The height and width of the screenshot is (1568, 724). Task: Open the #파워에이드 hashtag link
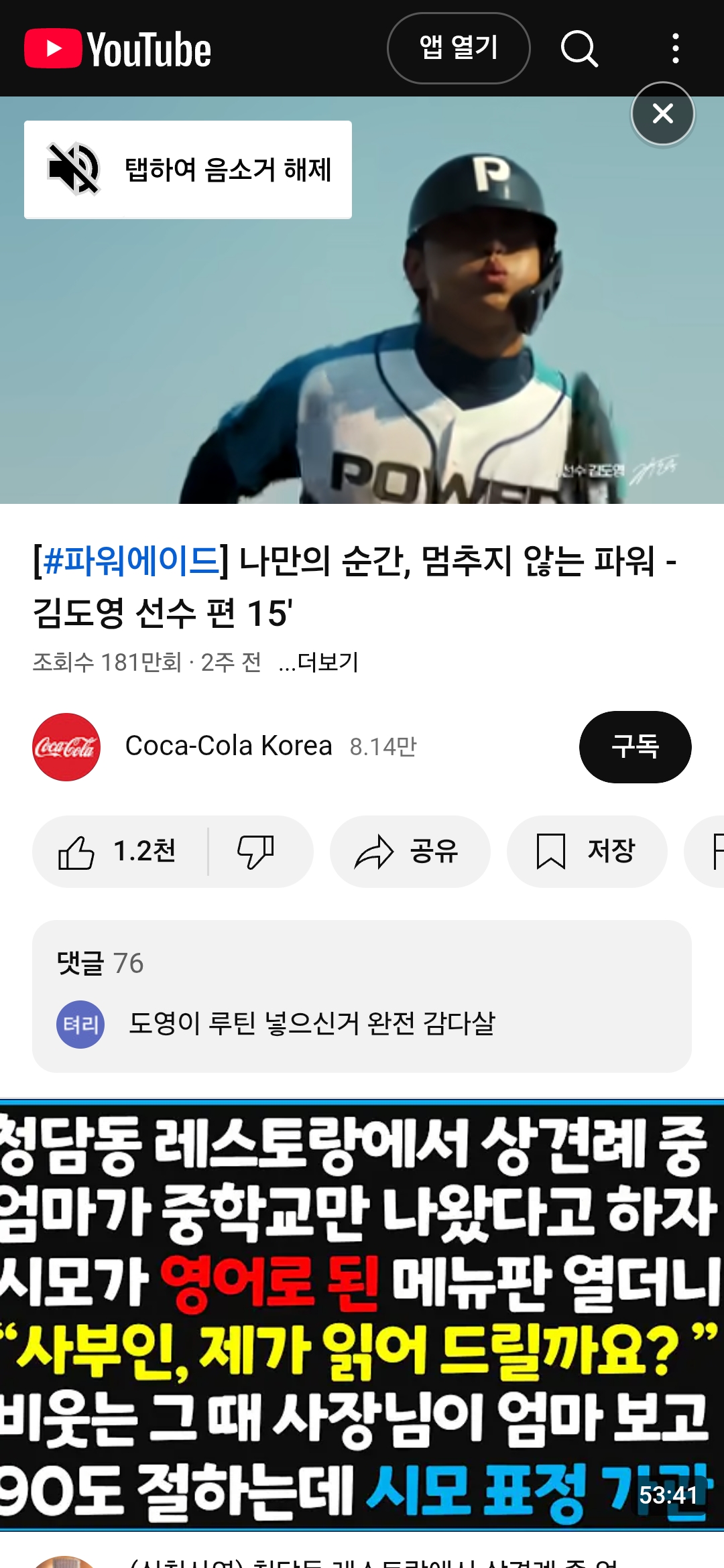(131, 560)
